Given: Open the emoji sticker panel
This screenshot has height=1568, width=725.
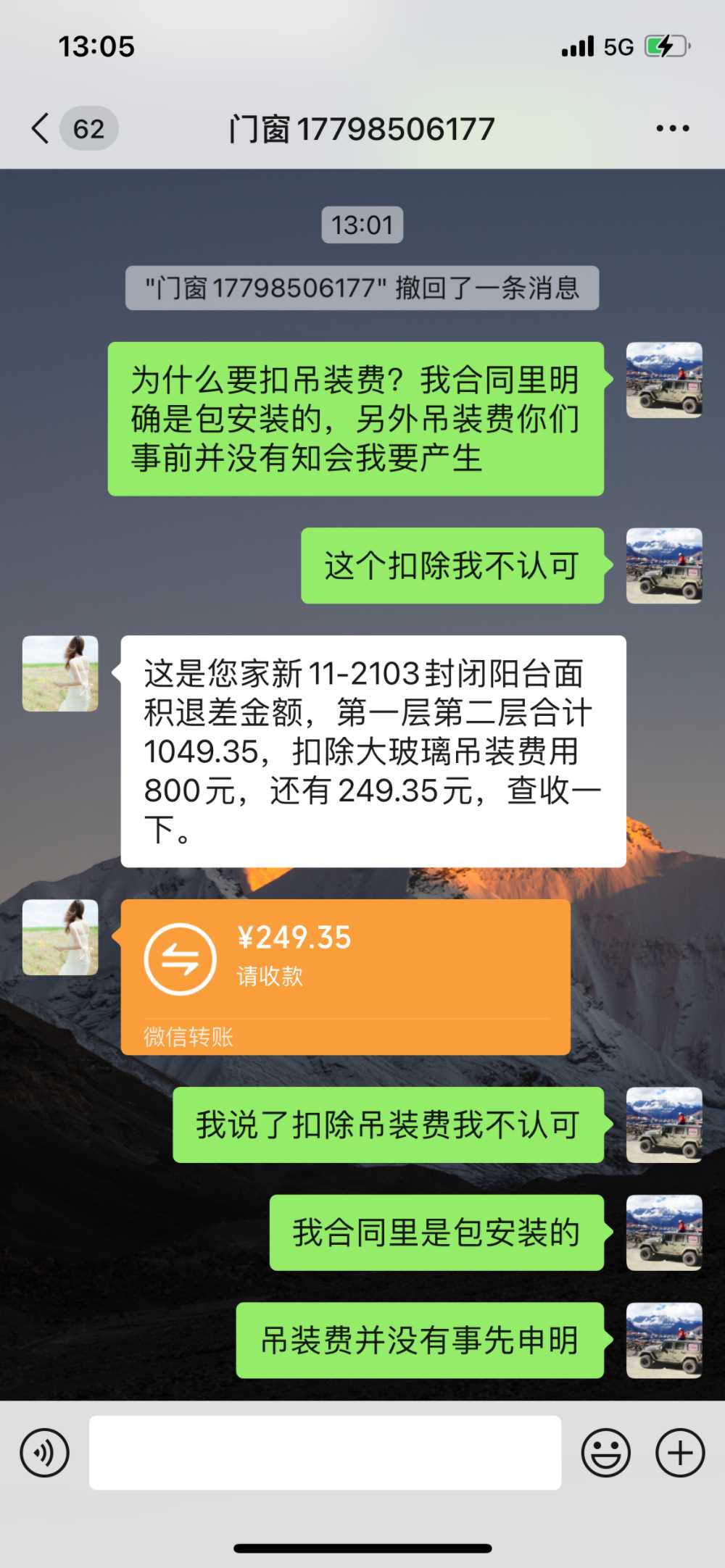Looking at the screenshot, I should tap(605, 1453).
